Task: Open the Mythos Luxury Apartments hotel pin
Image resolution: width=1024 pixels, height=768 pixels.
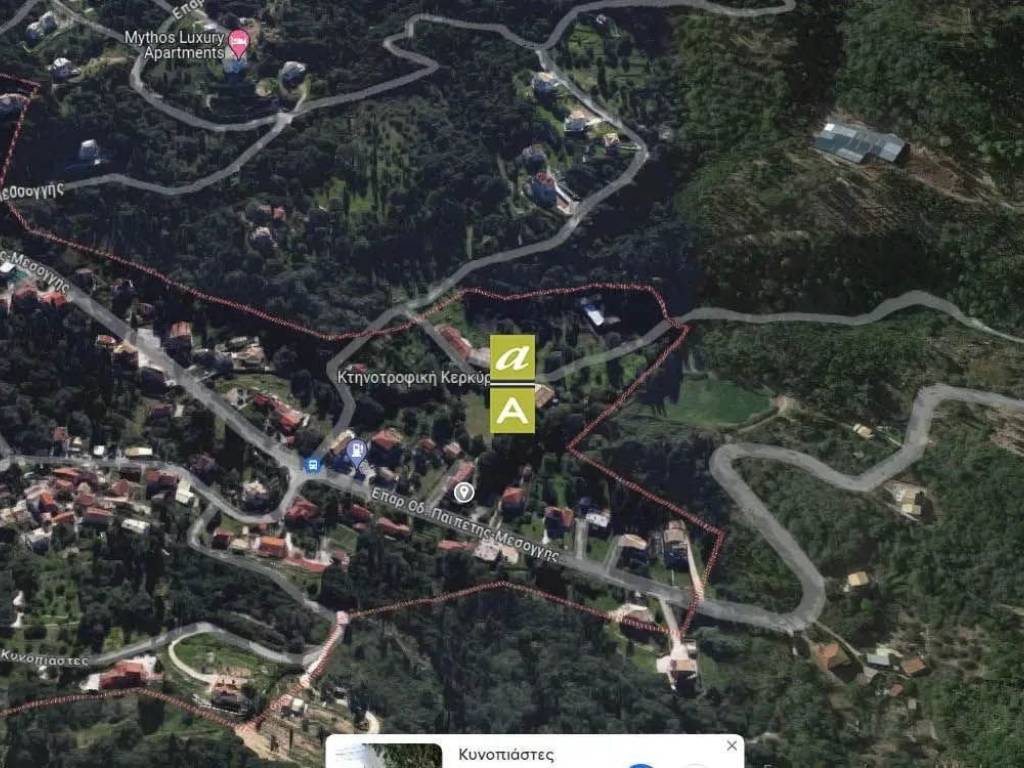Action: click(x=239, y=43)
